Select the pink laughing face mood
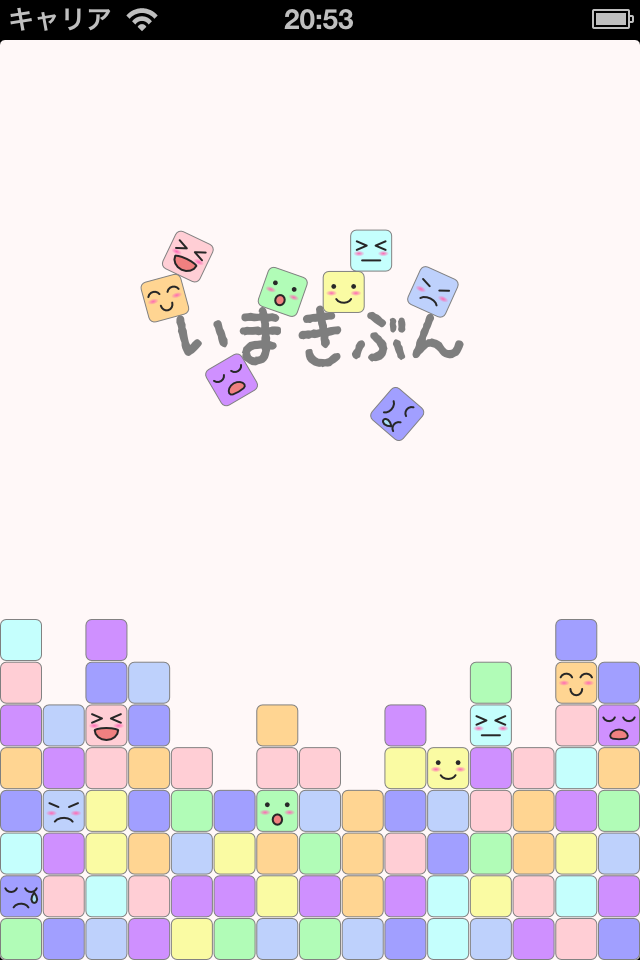This screenshot has width=640, height=960. (x=187, y=257)
